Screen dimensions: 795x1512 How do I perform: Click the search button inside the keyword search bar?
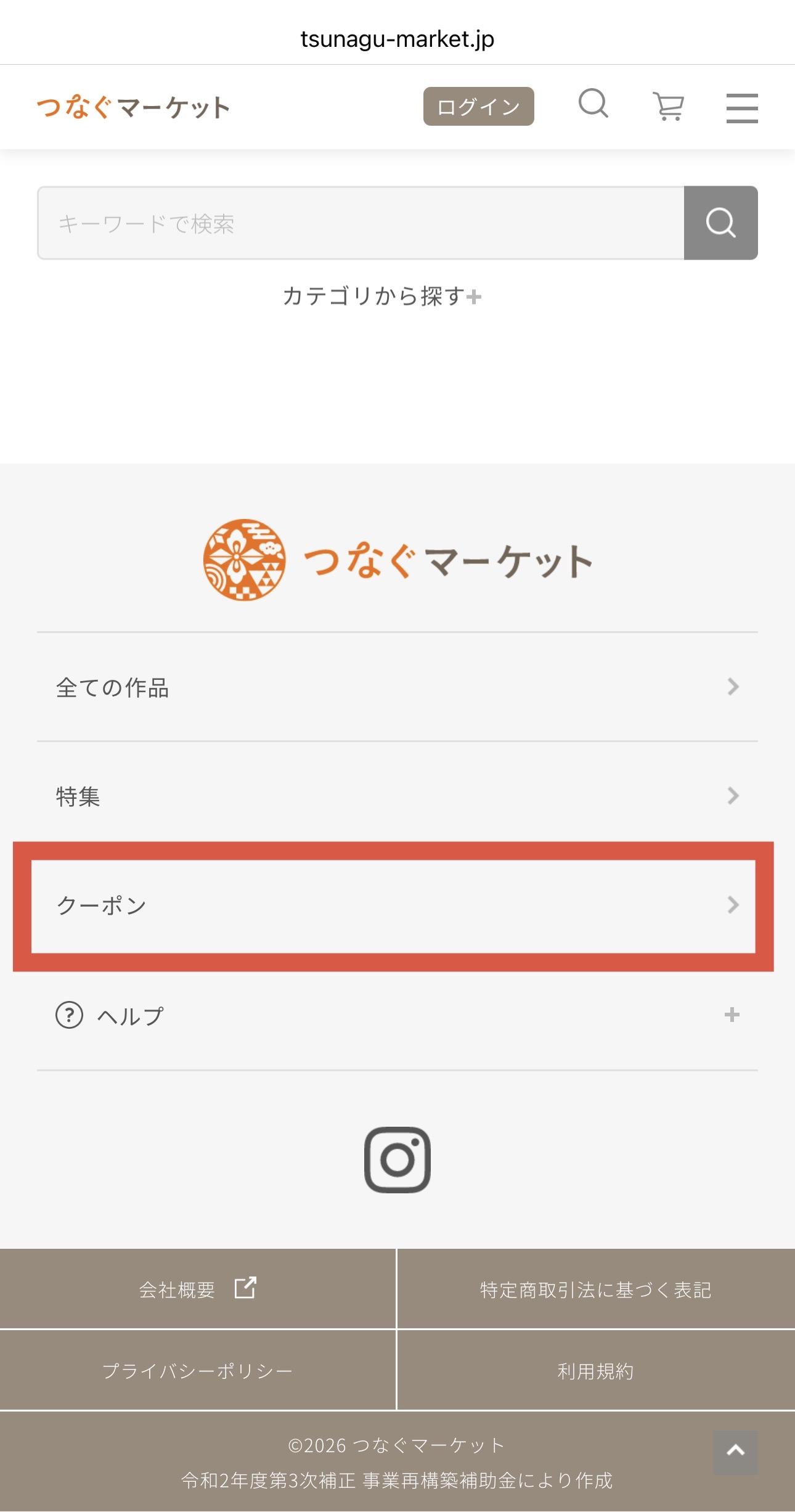721,223
